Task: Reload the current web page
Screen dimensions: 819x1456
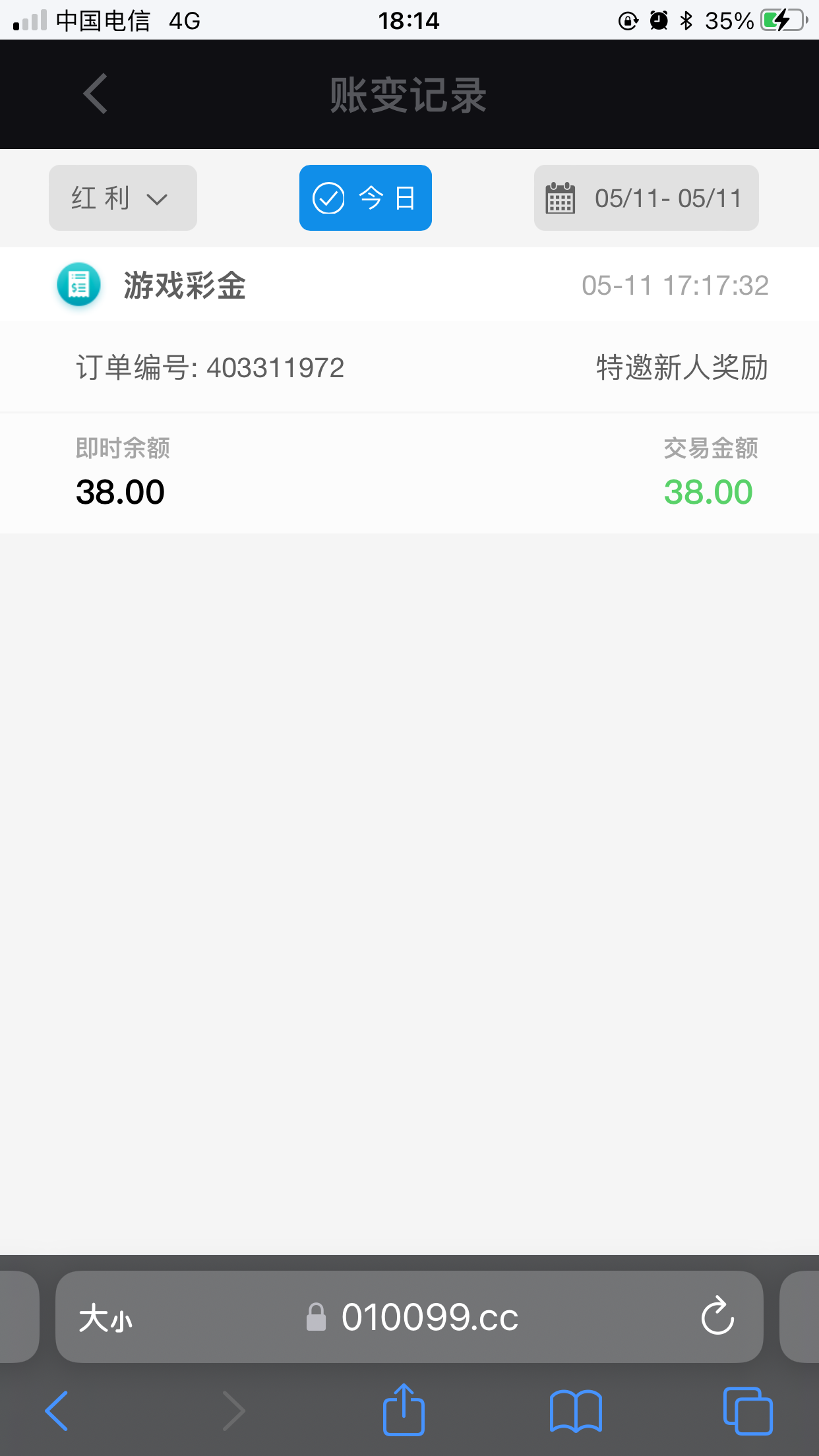Action: click(717, 1317)
